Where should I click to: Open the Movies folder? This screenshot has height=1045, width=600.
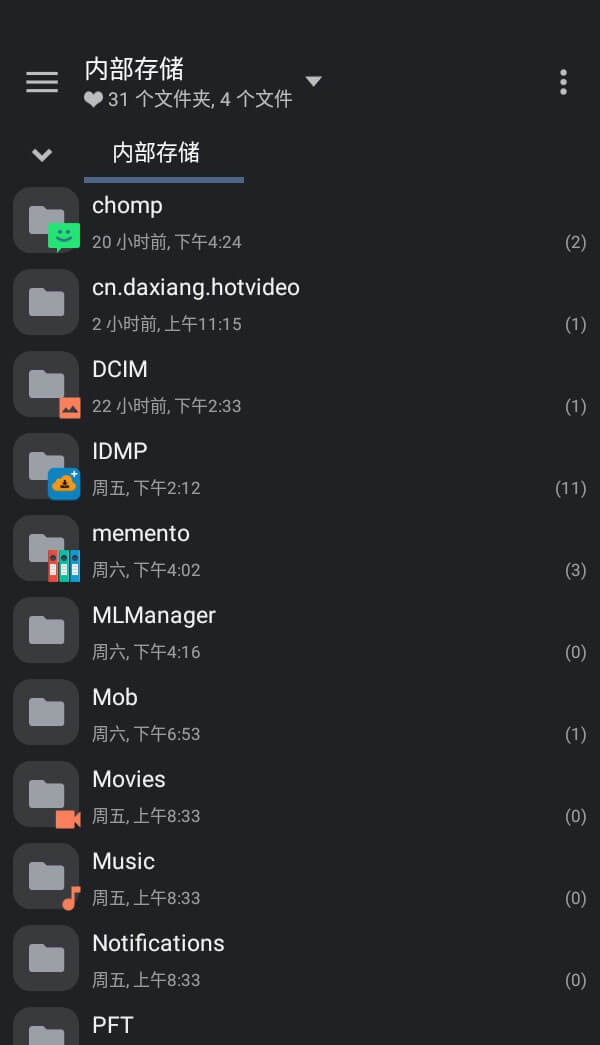300,794
